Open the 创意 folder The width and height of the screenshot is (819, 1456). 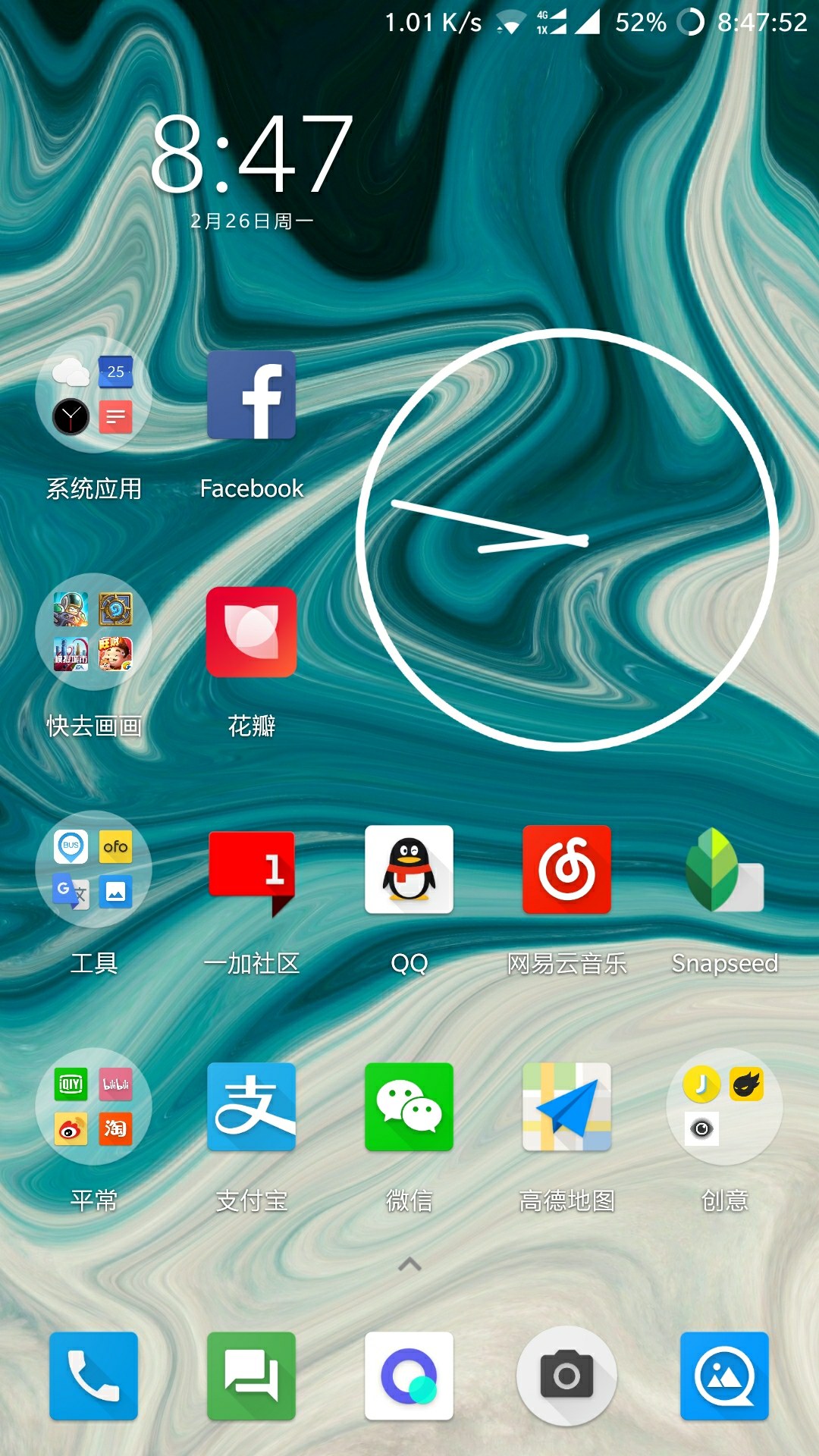(x=724, y=1106)
